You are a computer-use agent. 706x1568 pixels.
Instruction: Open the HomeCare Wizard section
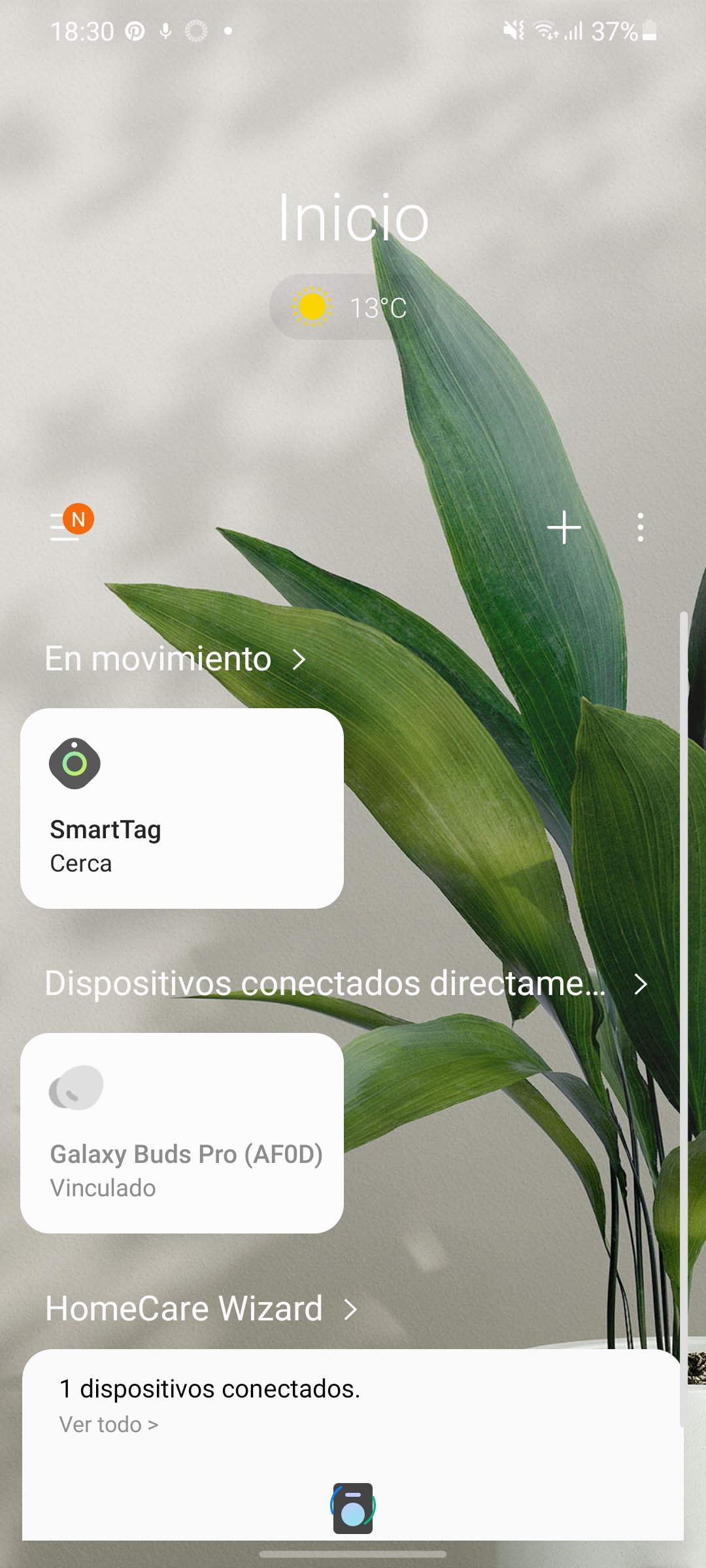tap(201, 1309)
